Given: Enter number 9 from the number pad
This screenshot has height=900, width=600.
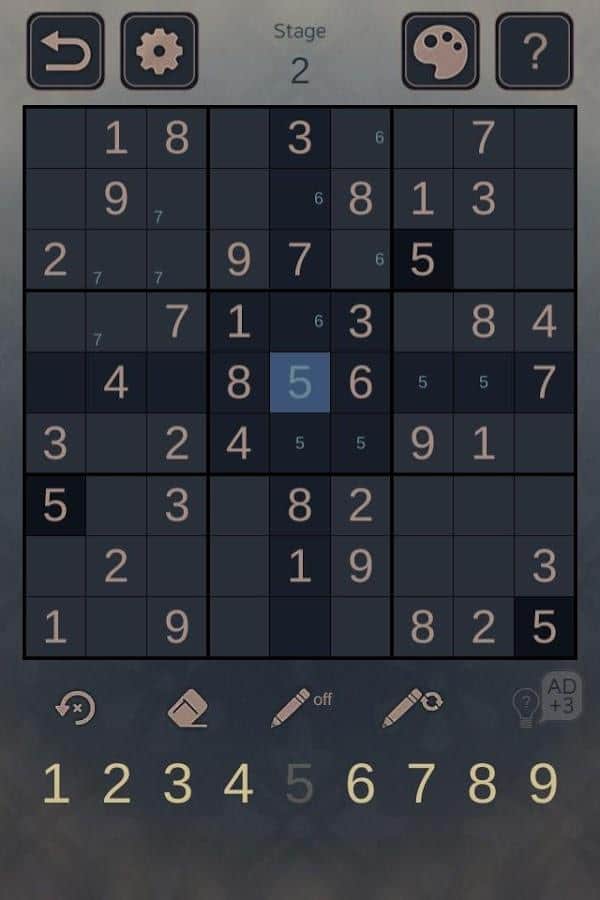Looking at the screenshot, I should point(542,785).
